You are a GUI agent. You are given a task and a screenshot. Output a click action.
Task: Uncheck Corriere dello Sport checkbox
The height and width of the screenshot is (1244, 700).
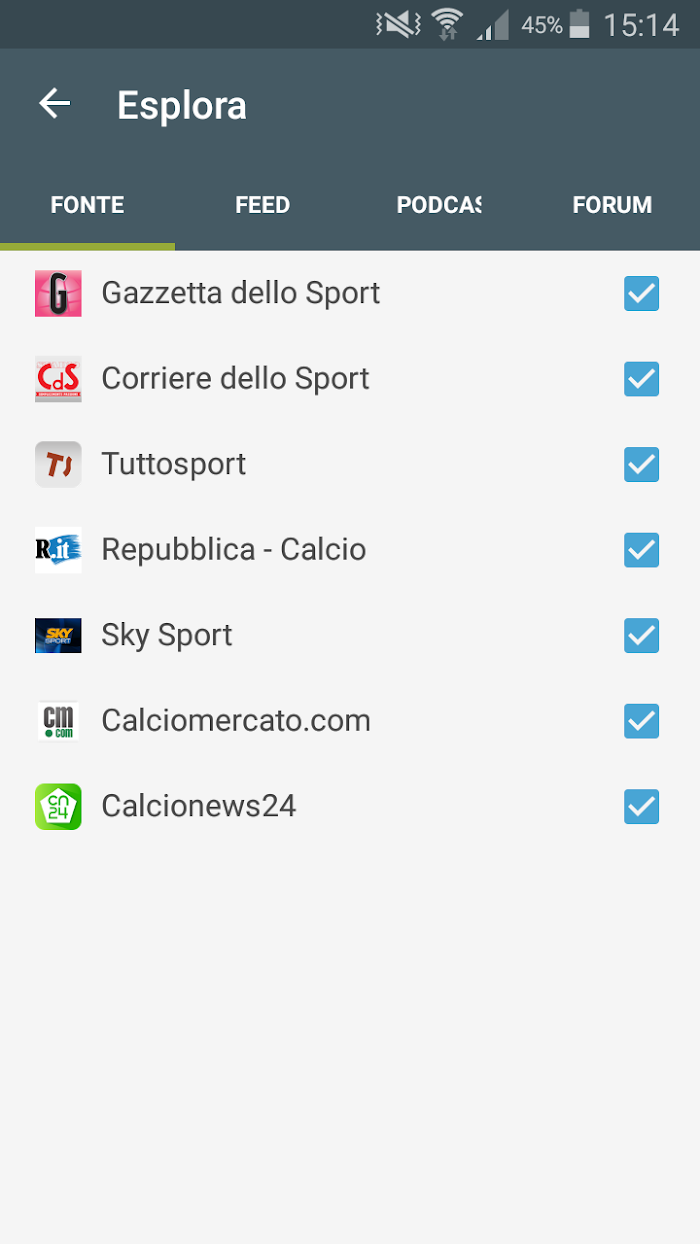[x=641, y=379]
